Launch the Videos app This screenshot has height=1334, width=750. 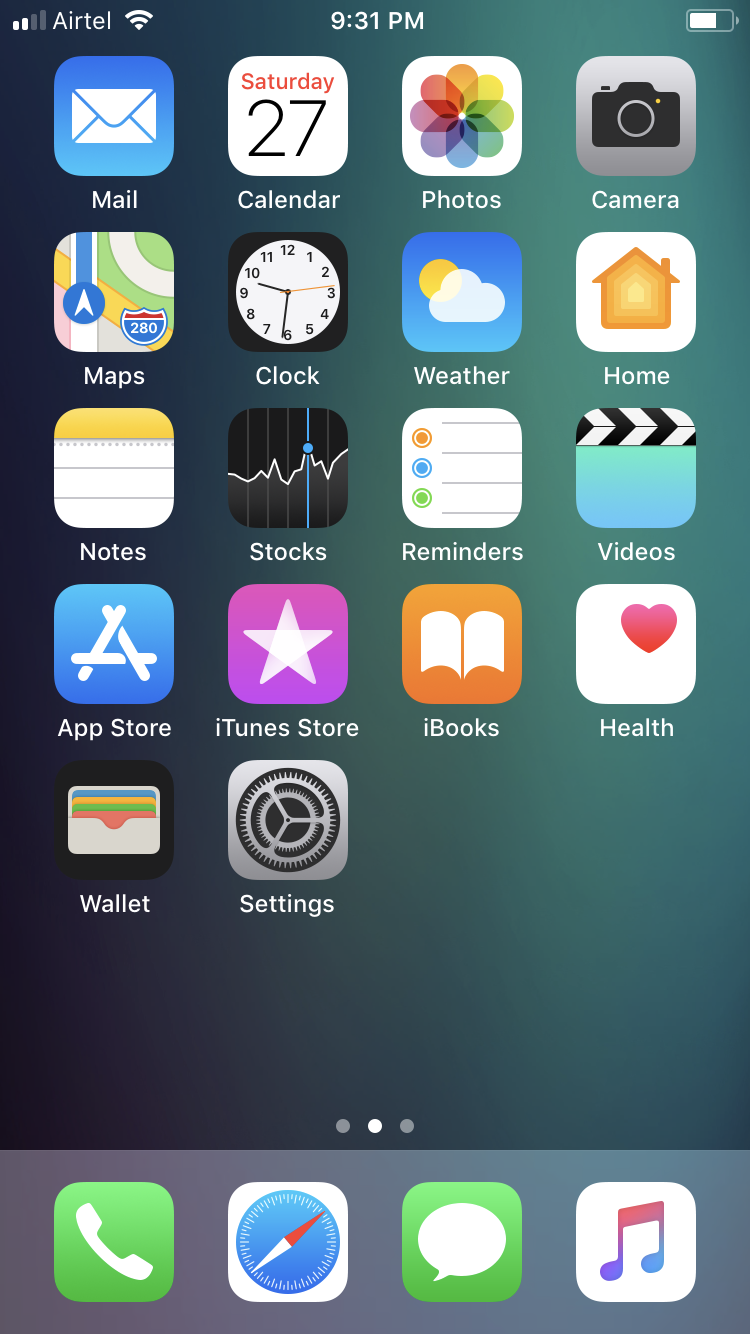pyautogui.click(x=635, y=468)
